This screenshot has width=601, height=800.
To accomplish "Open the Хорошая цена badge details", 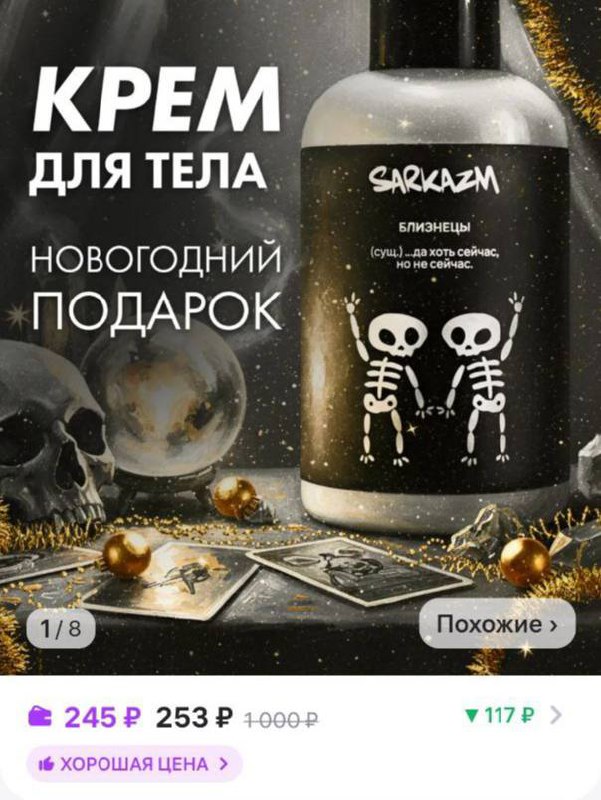I will (134, 765).
